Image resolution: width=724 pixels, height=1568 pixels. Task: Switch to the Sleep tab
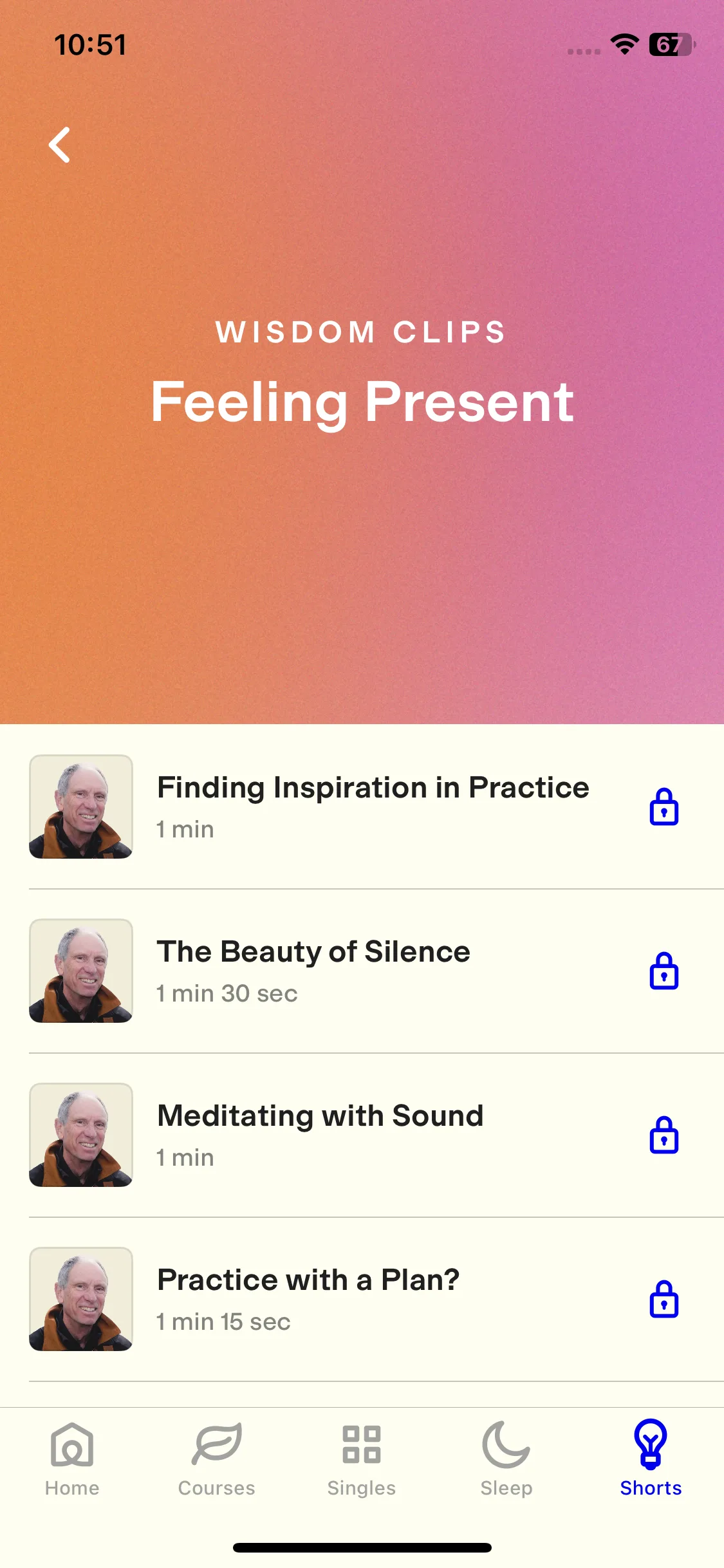coord(506,1459)
